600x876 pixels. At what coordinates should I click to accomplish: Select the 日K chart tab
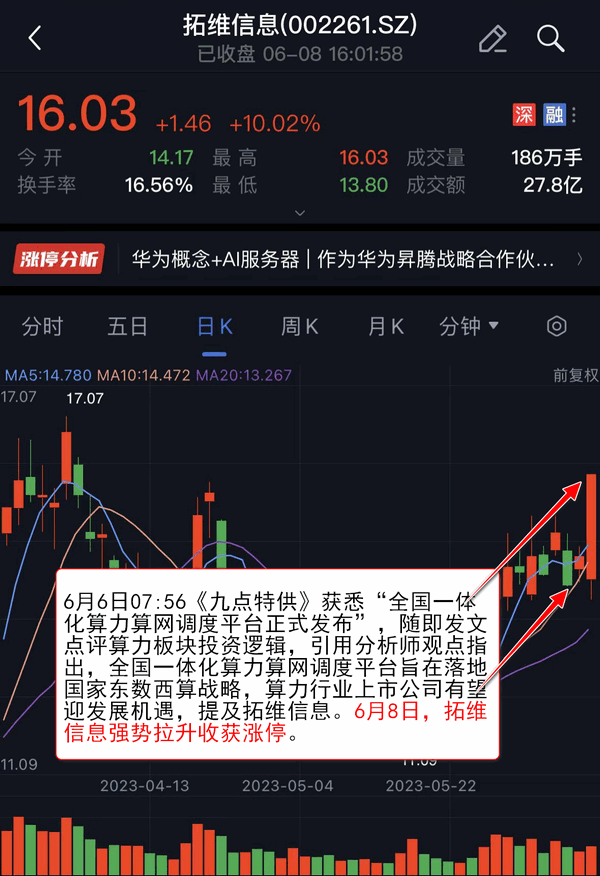click(214, 326)
